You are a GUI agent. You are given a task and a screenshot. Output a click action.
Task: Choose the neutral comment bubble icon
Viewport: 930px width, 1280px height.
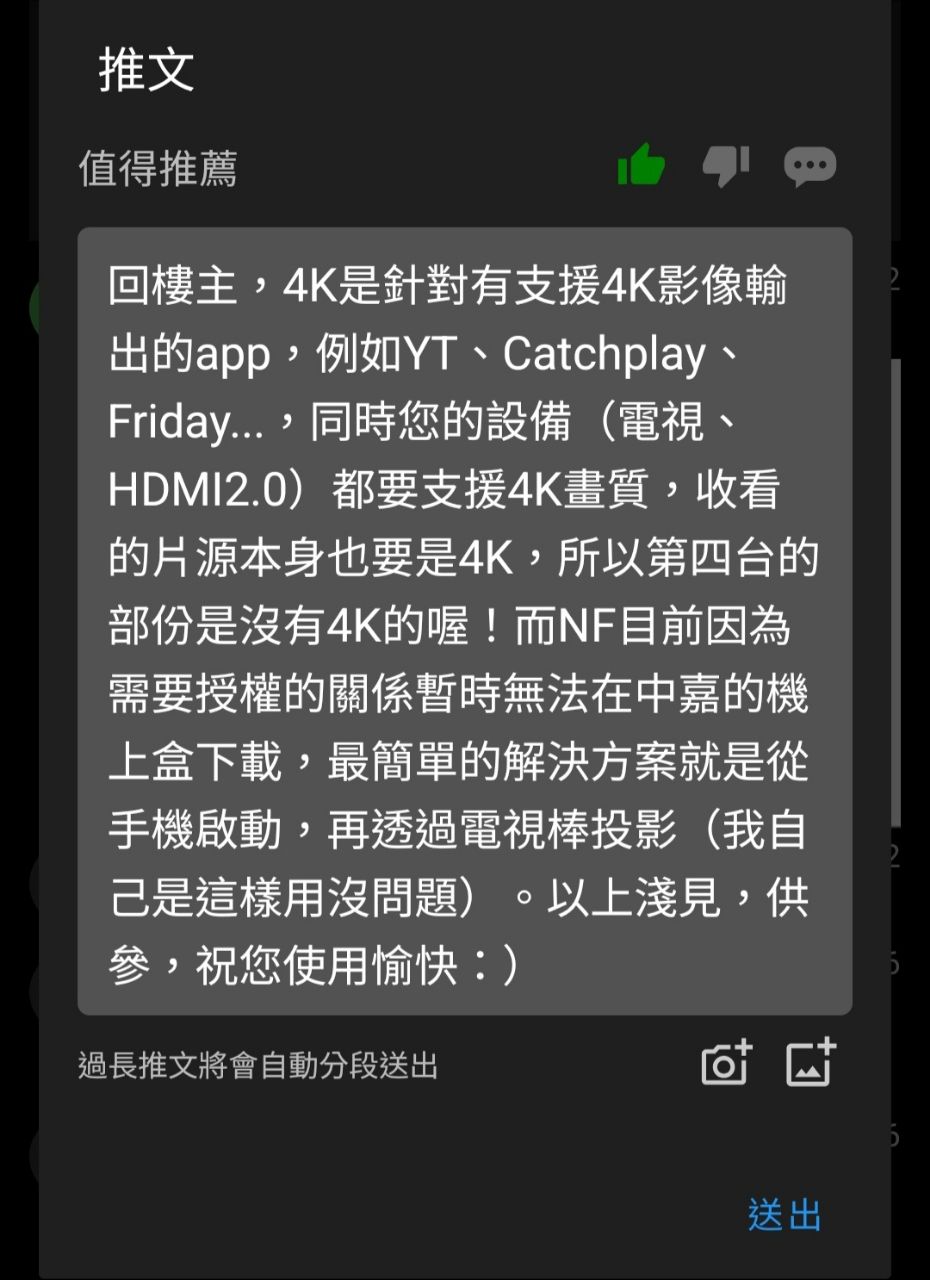click(809, 166)
